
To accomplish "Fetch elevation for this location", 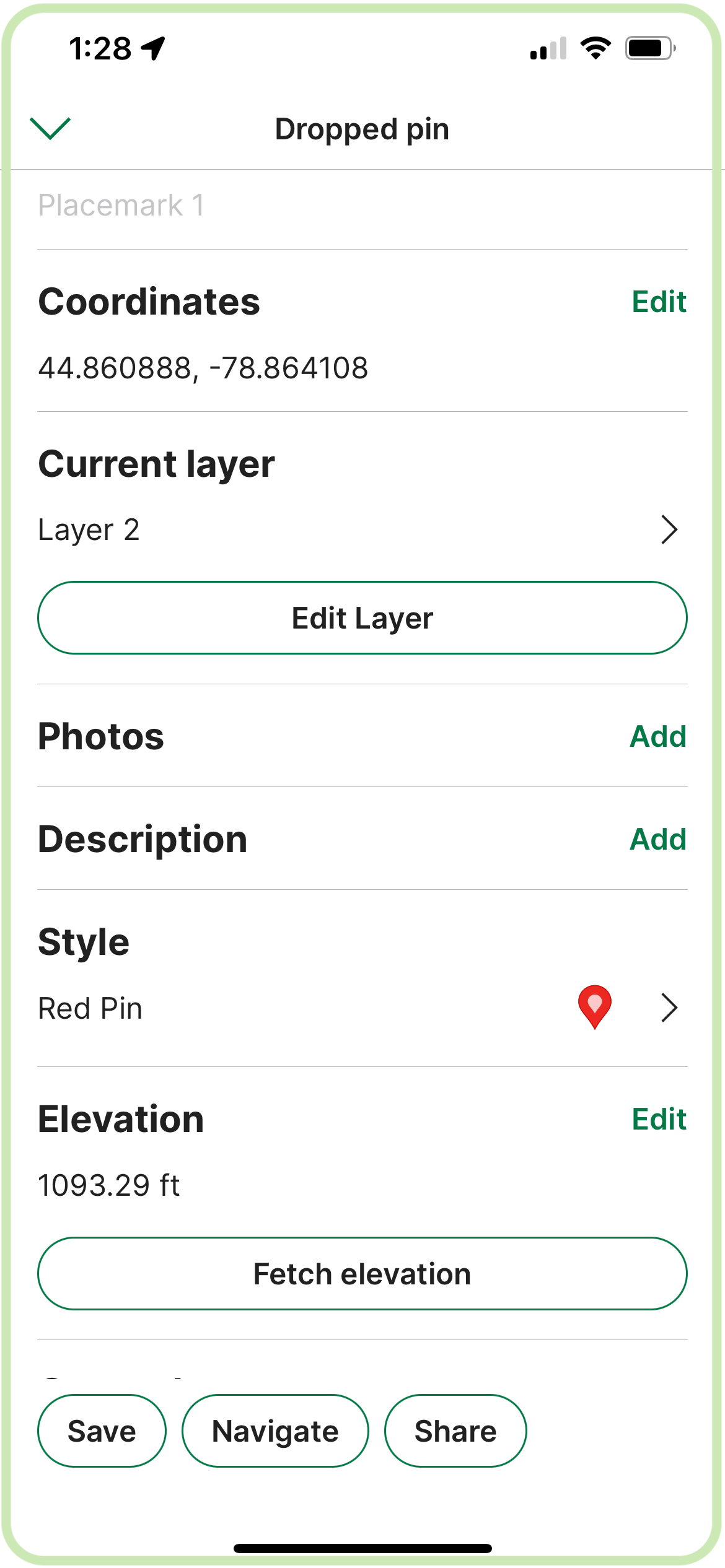I will click(x=362, y=1274).
